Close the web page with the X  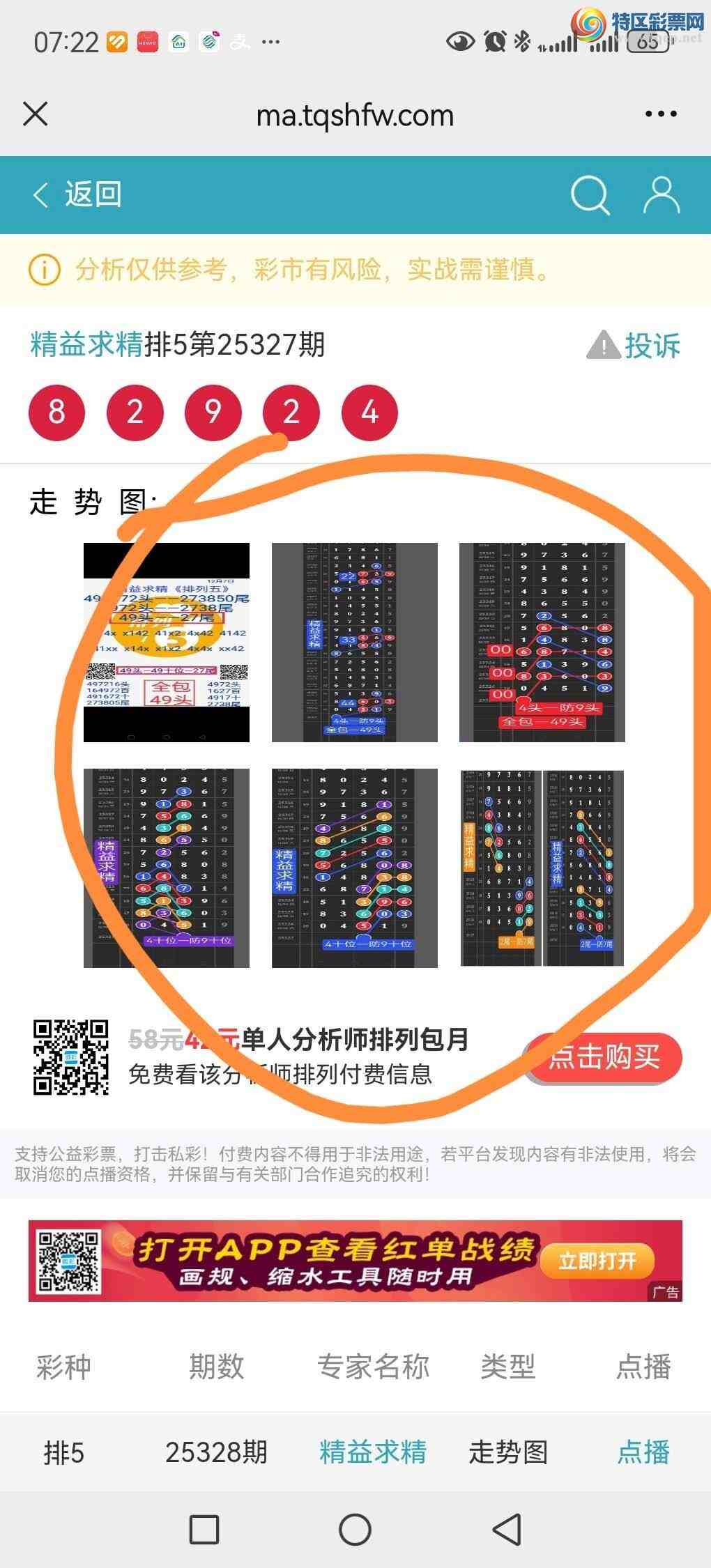(x=36, y=114)
